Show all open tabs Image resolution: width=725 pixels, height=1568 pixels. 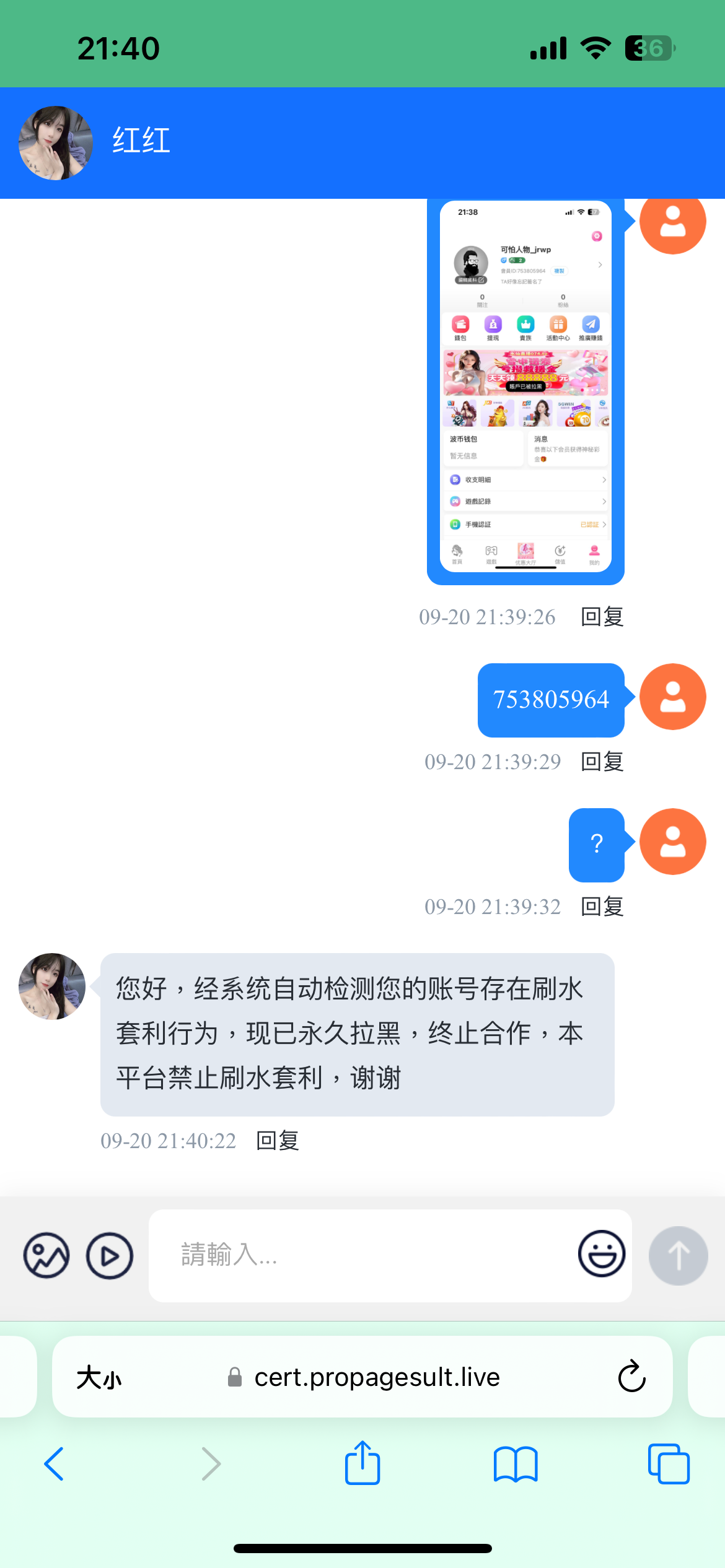pyautogui.click(x=668, y=1464)
